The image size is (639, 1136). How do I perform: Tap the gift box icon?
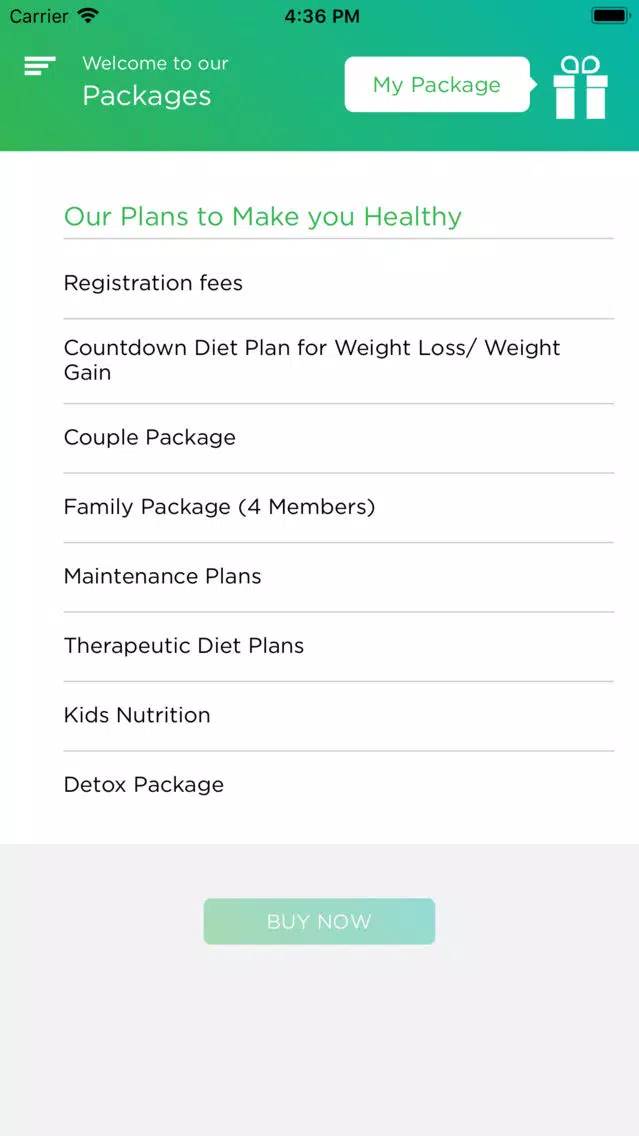(581, 87)
